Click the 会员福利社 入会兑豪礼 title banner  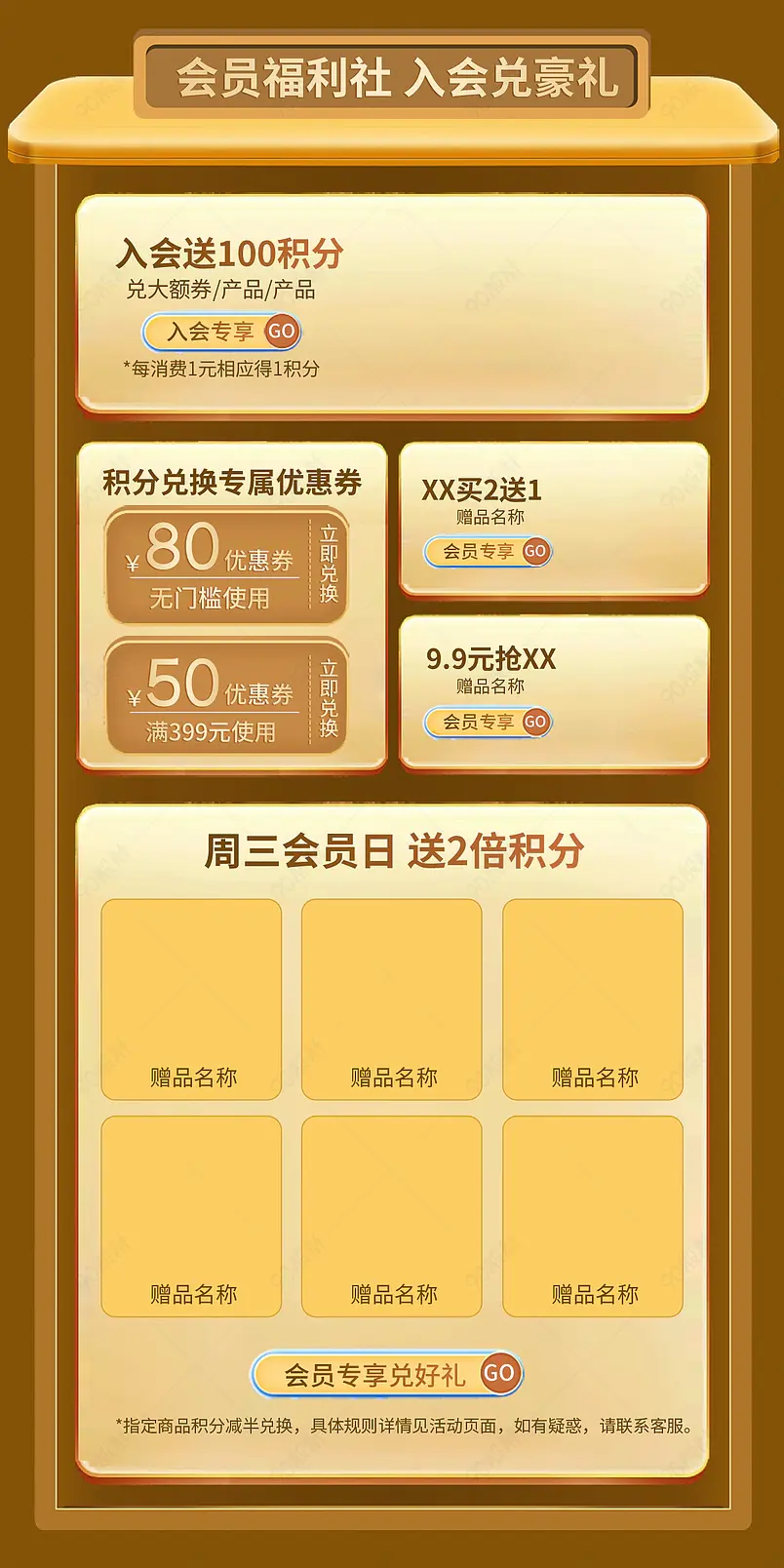coord(392,80)
